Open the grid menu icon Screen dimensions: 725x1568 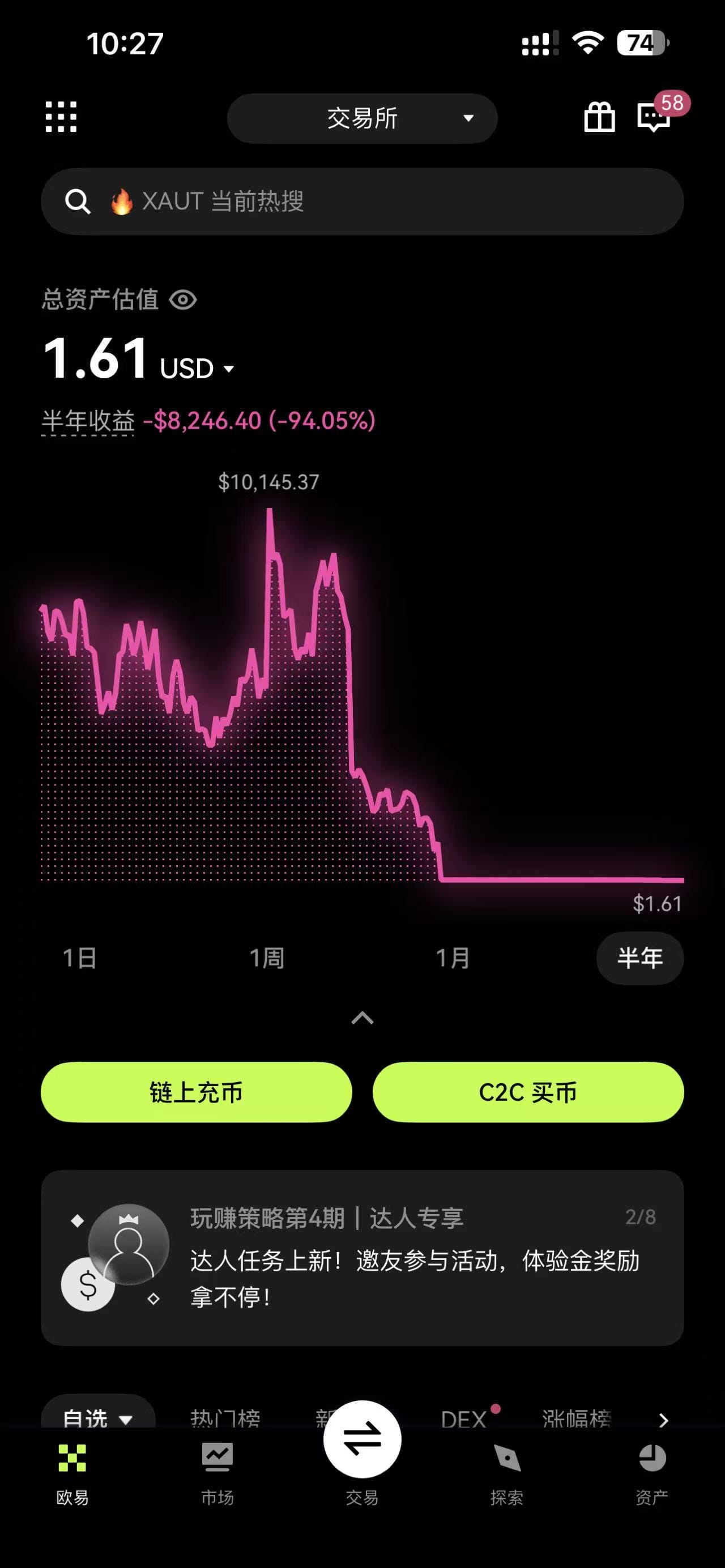(x=61, y=117)
